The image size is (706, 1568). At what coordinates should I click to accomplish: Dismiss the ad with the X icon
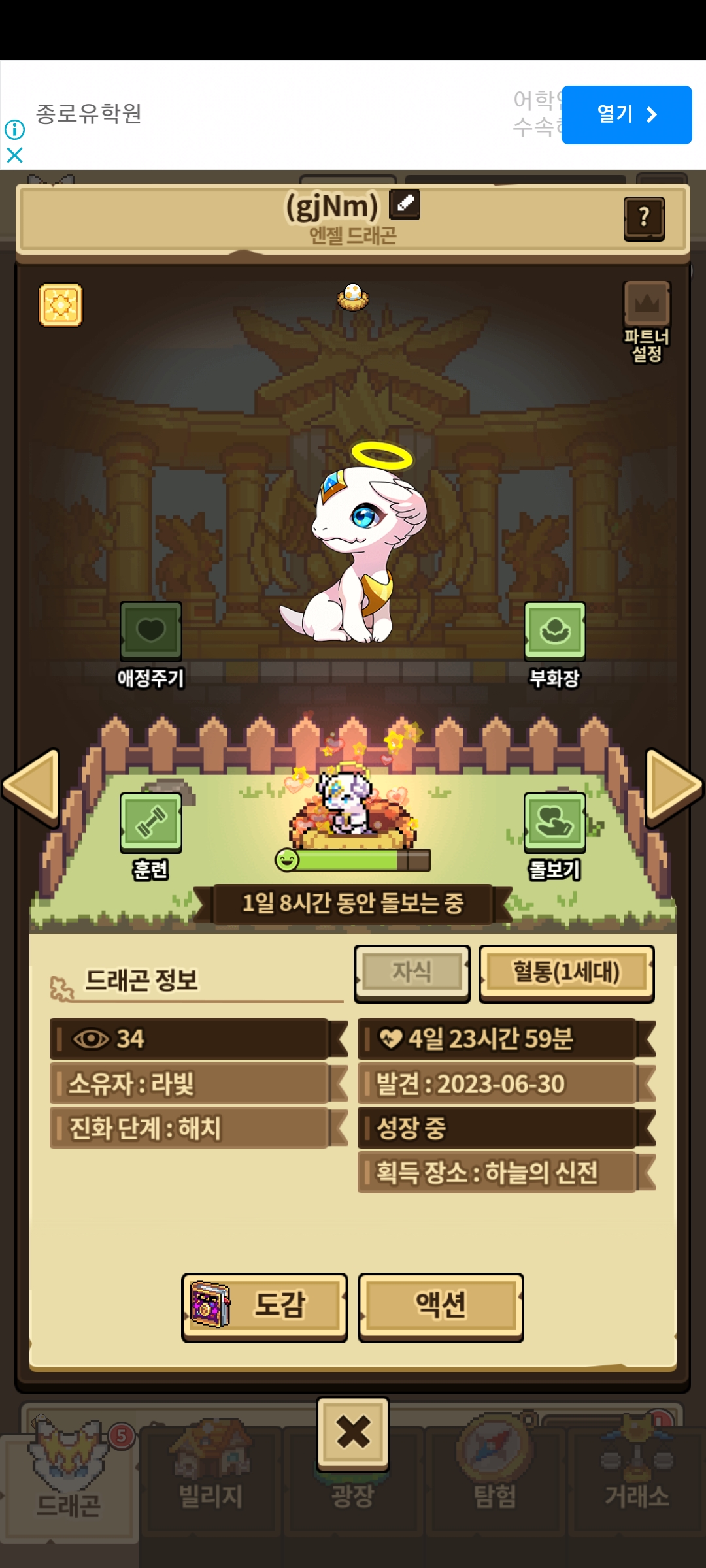[14, 155]
